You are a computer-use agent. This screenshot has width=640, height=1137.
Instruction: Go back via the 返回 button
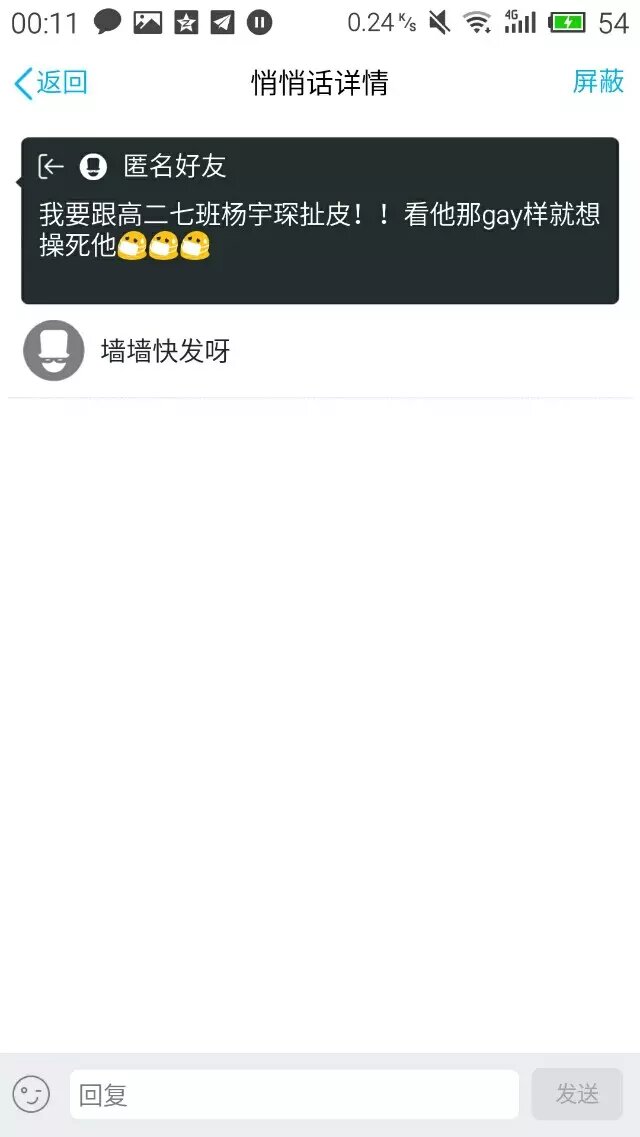pyautogui.click(x=51, y=82)
